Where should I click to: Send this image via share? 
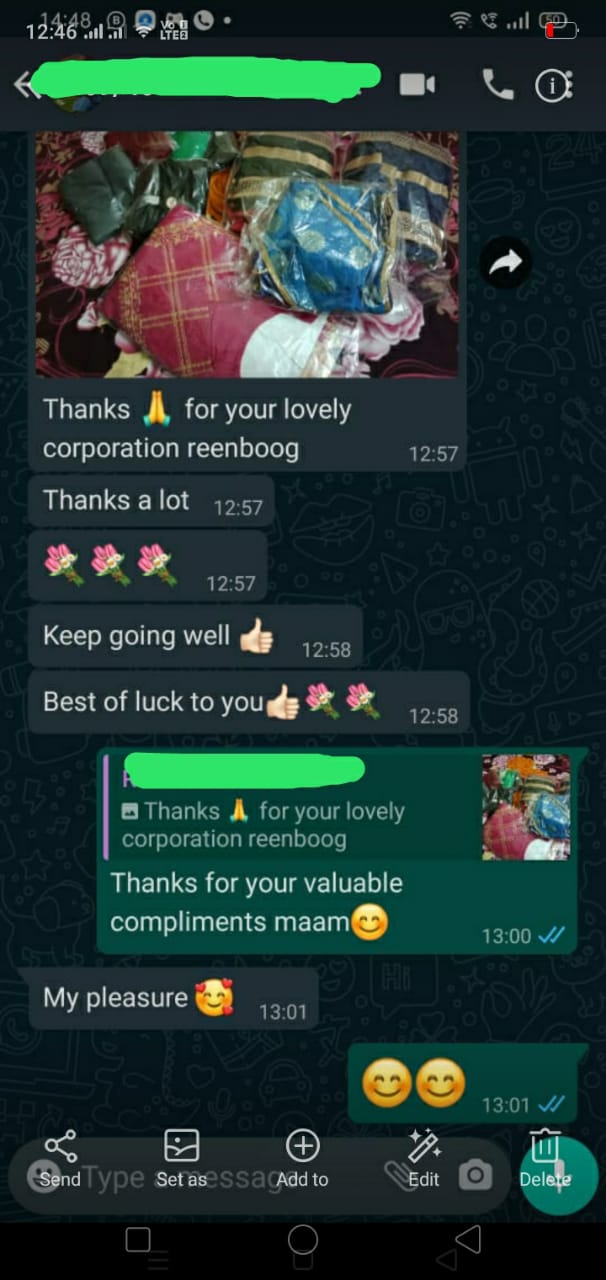point(60,1159)
